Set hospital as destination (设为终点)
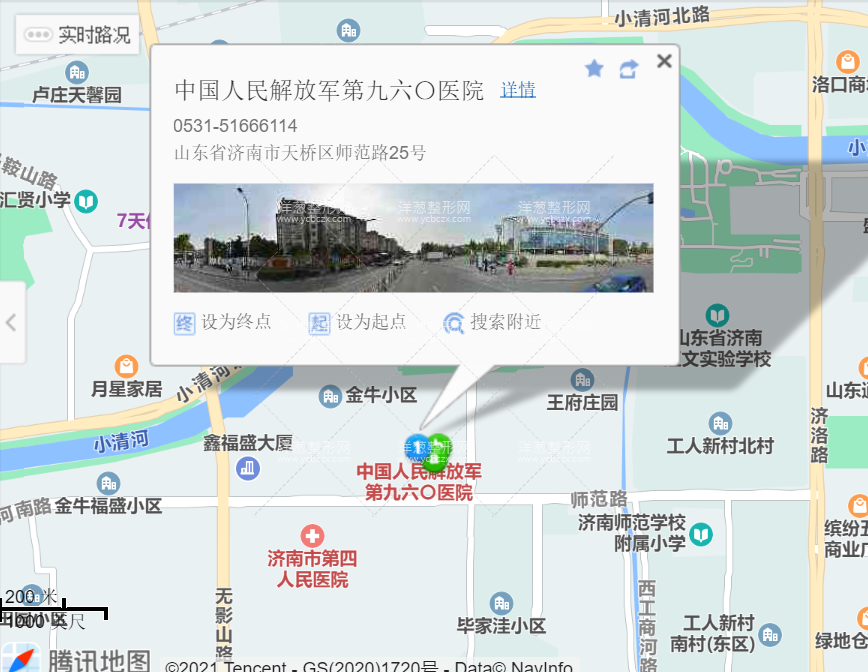Image resolution: width=868 pixels, height=672 pixels. (x=224, y=322)
